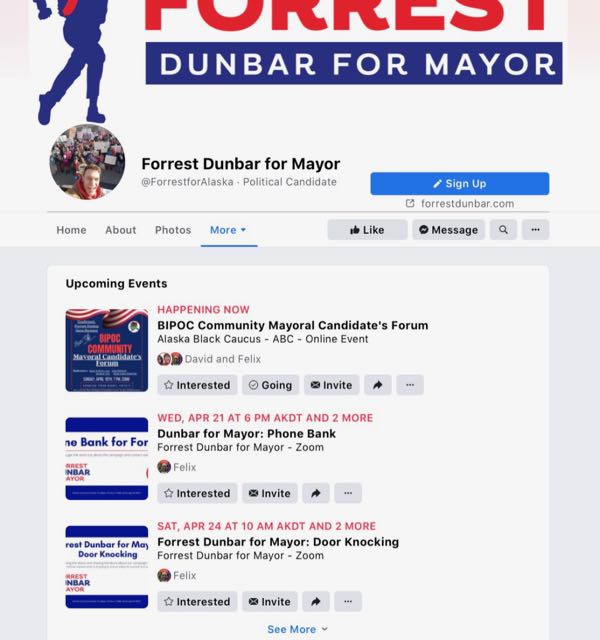Screen dimensions: 600x640
Task: Switch to the Home tab
Action: [x=71, y=230]
